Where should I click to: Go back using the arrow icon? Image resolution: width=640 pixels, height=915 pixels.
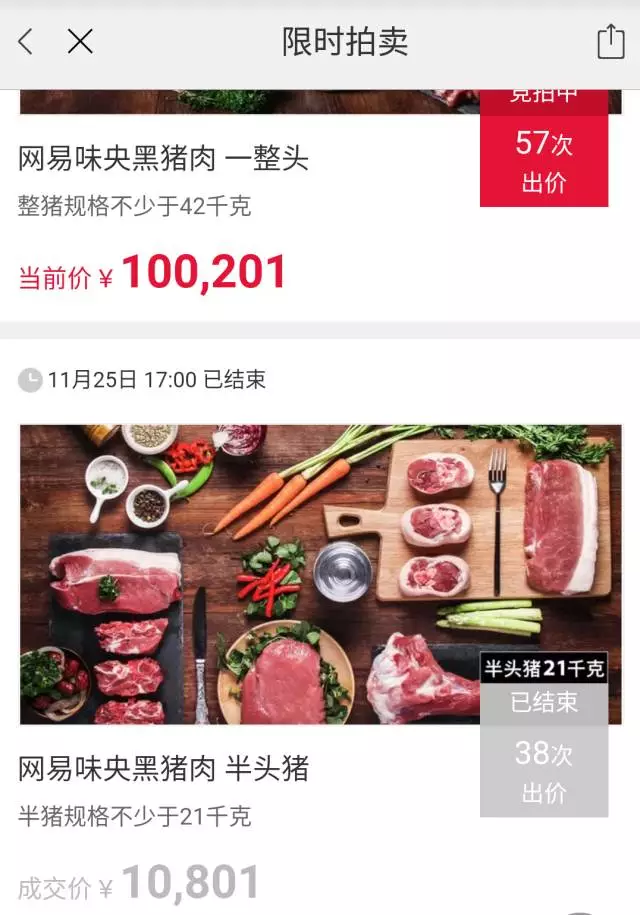coord(26,42)
